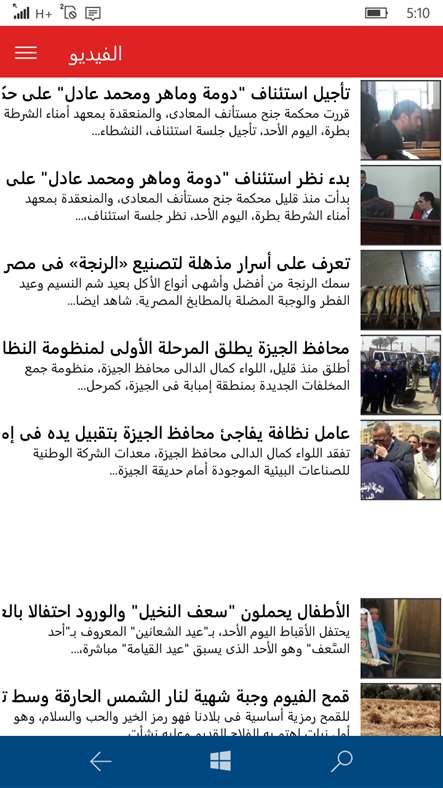443x788 pixels.
Task: Tap the system back arrow
Action: (100, 762)
